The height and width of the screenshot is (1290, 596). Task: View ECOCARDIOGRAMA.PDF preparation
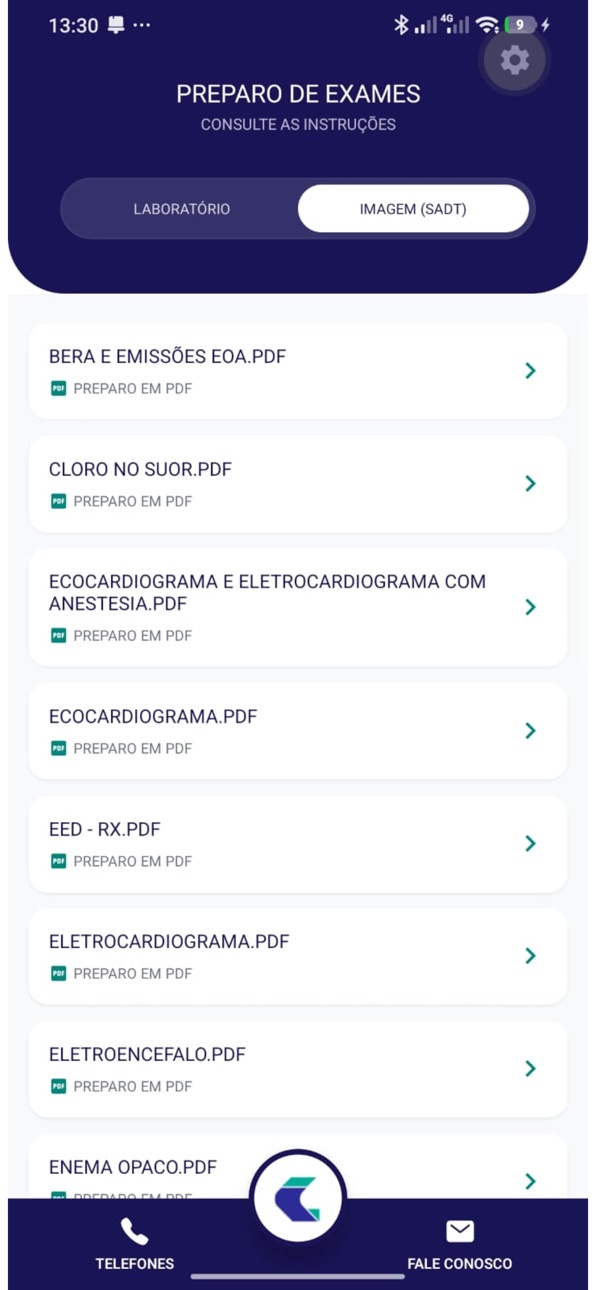click(x=298, y=731)
